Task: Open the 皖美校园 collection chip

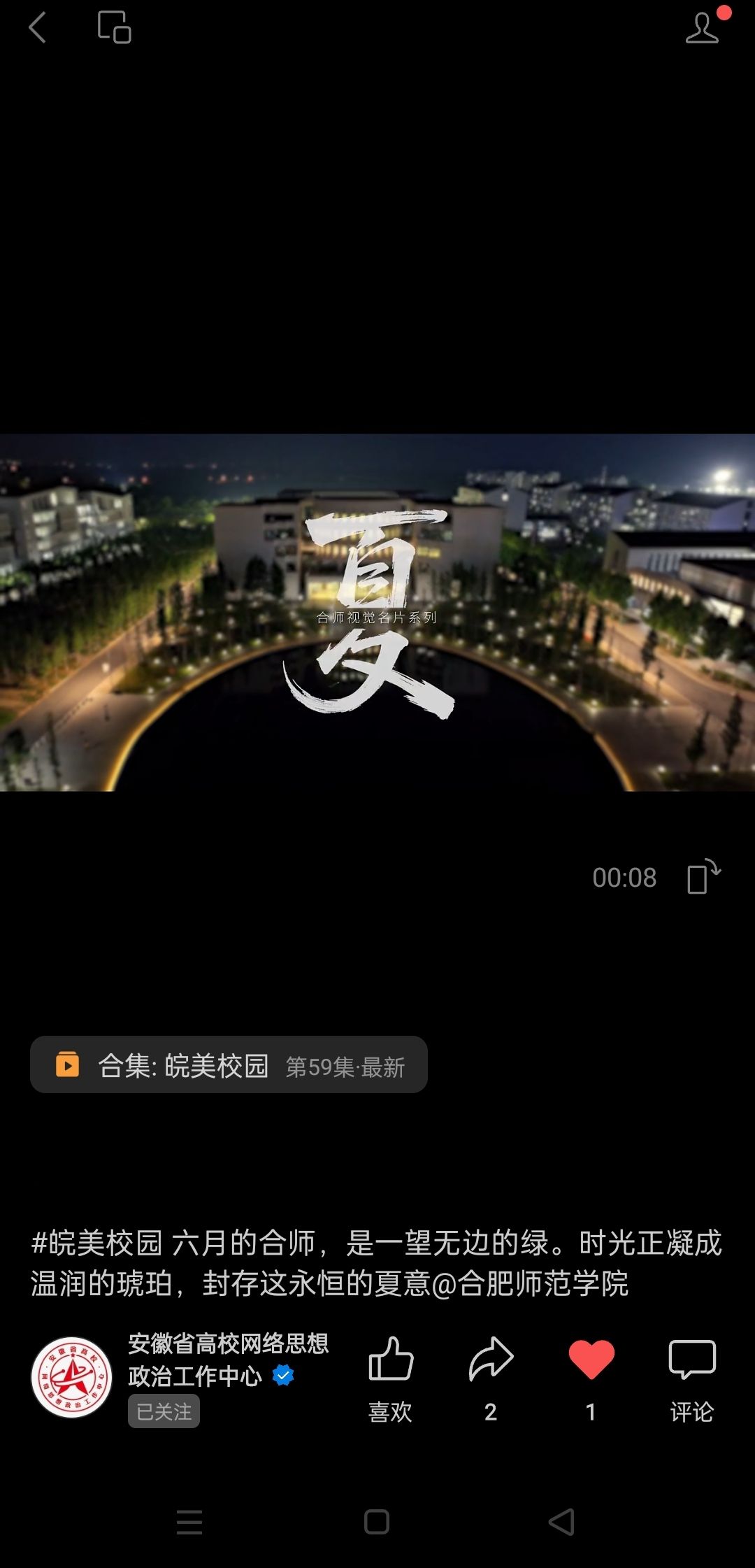Action: (229, 1065)
